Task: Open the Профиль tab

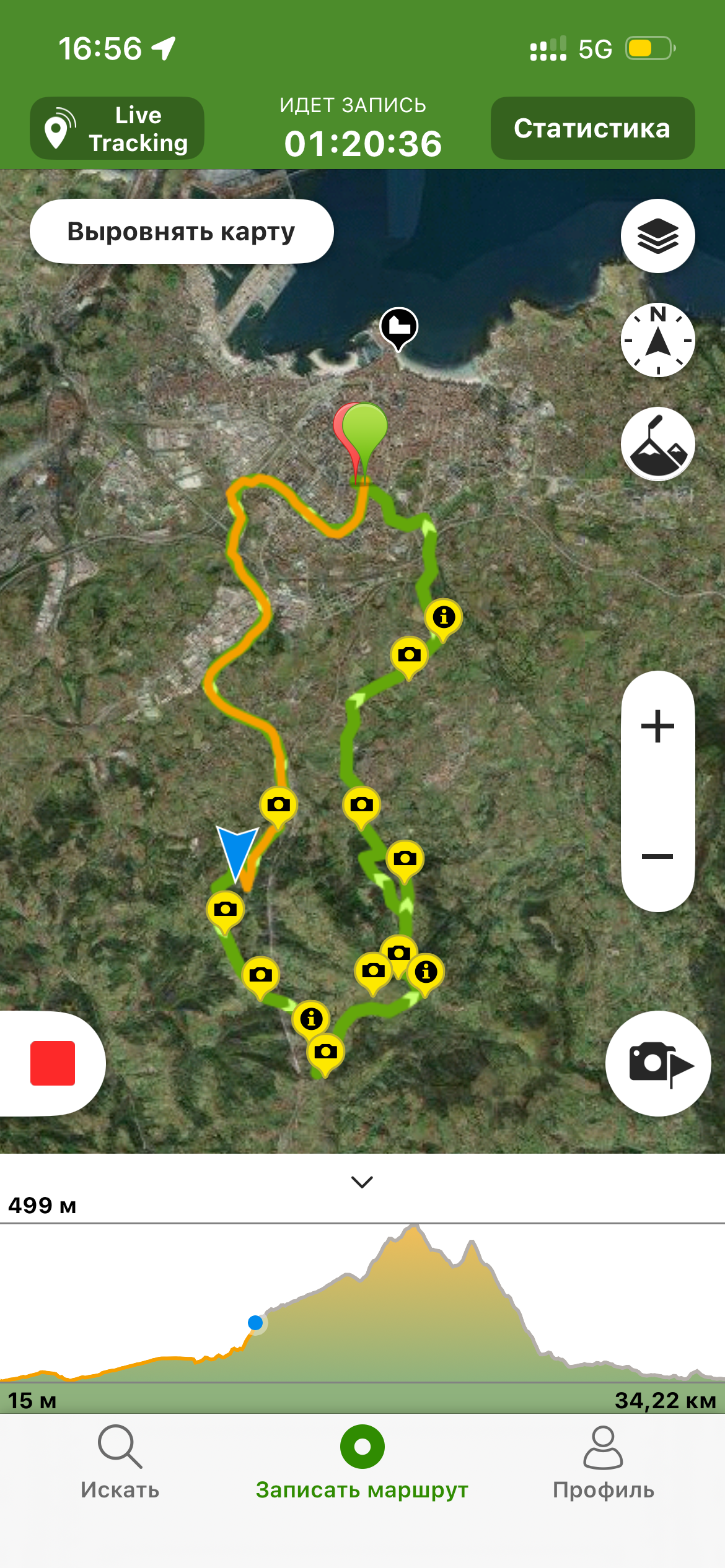Action: [603, 1461]
